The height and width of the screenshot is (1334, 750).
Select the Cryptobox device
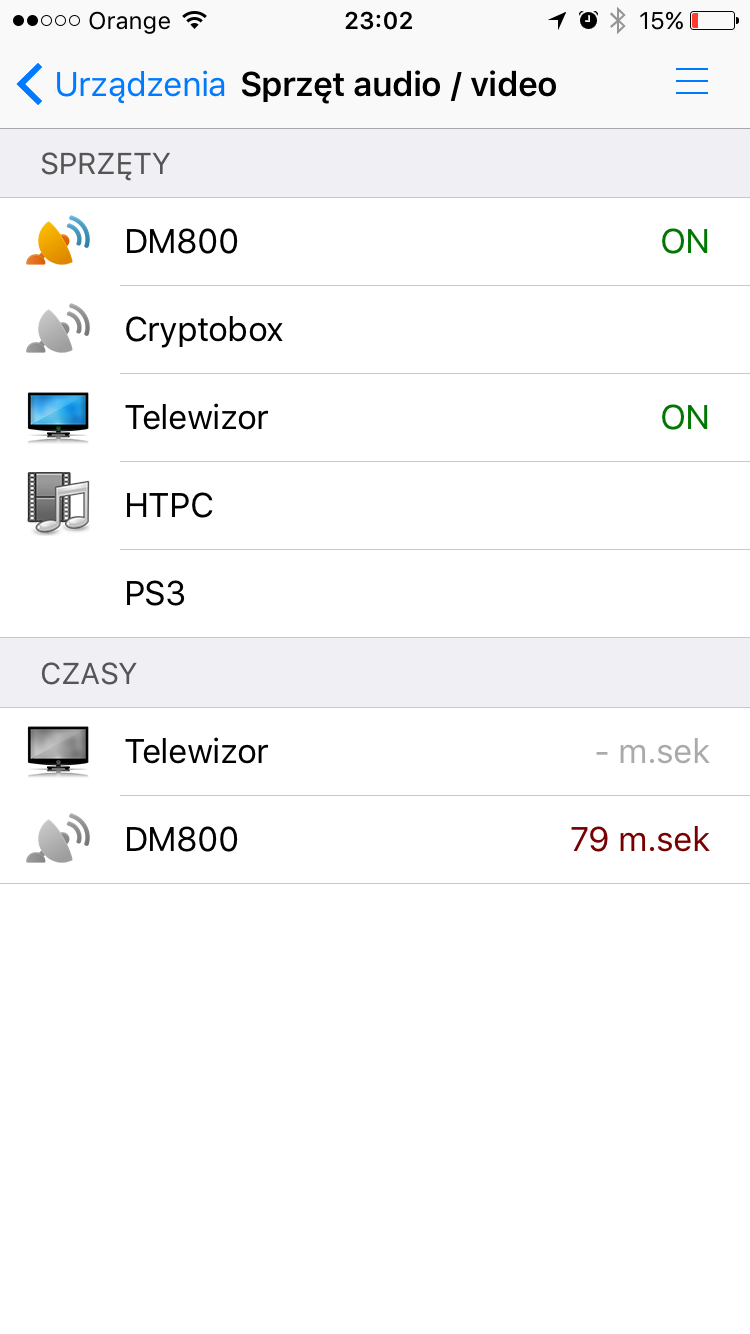tap(375, 330)
